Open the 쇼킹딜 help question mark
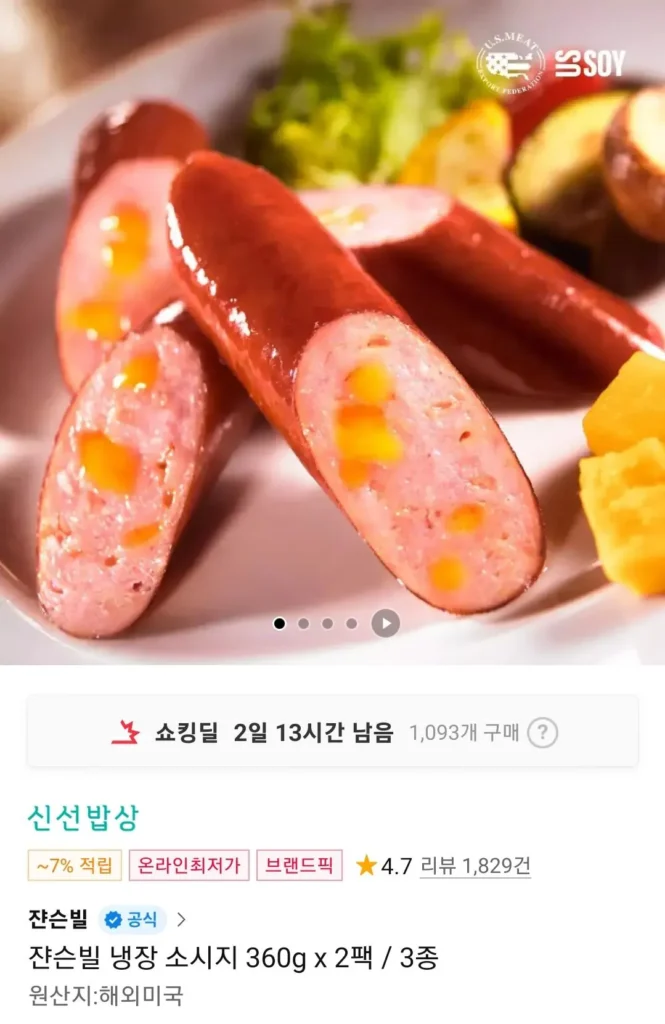The image size is (665, 1024). point(542,733)
